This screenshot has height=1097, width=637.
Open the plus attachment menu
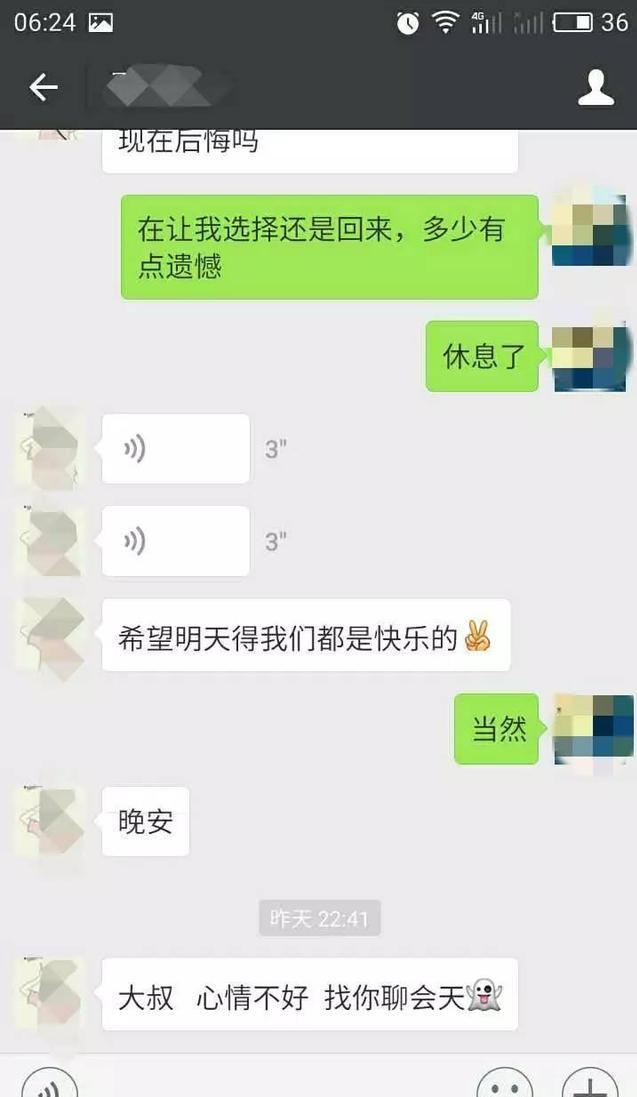pyautogui.click(x=590, y=1085)
